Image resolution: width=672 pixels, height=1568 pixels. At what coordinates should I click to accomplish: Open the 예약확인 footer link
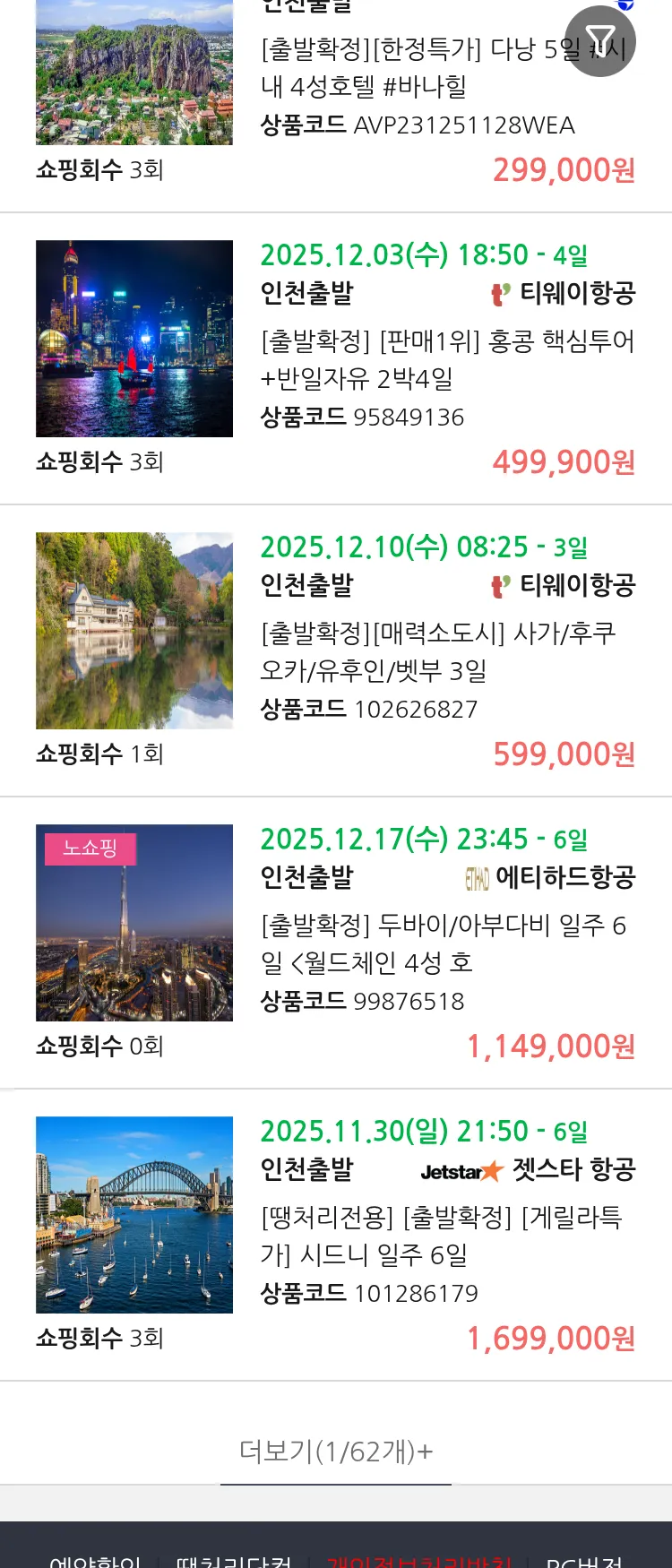click(95, 1560)
